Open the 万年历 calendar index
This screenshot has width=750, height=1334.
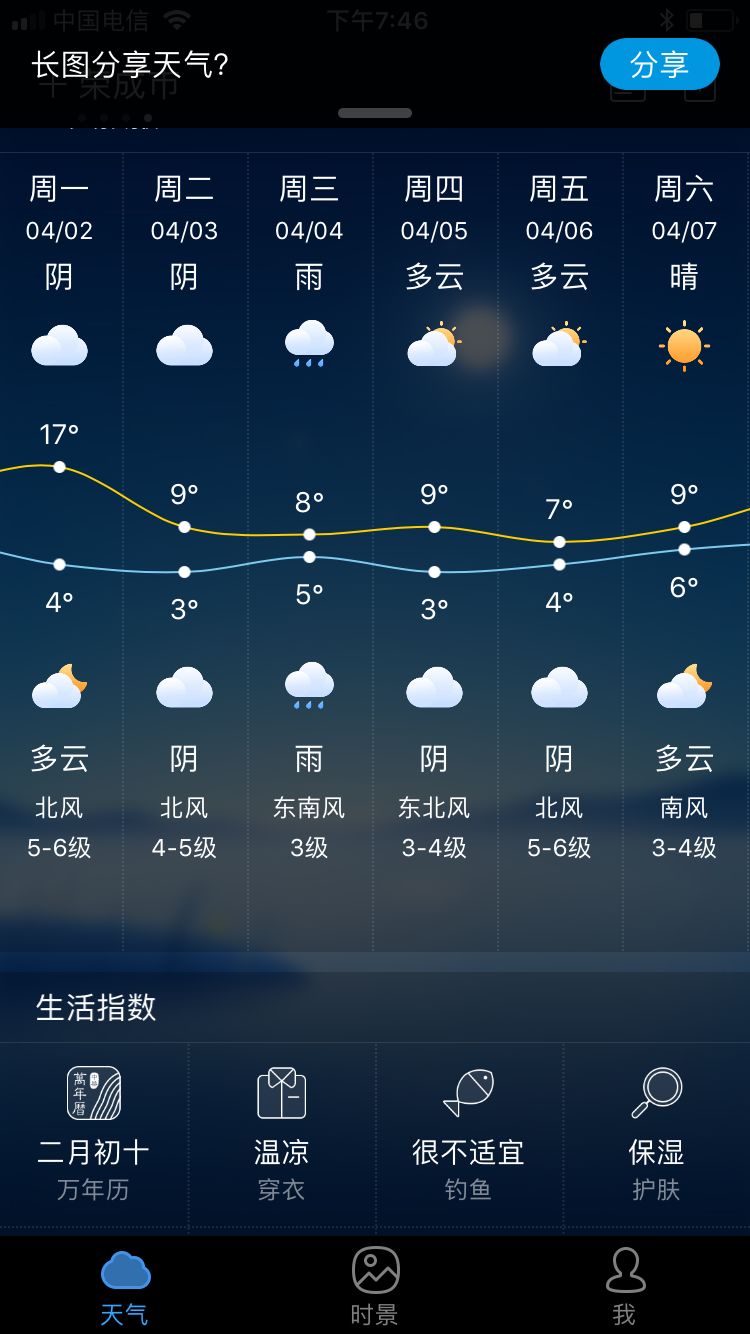click(93, 1132)
